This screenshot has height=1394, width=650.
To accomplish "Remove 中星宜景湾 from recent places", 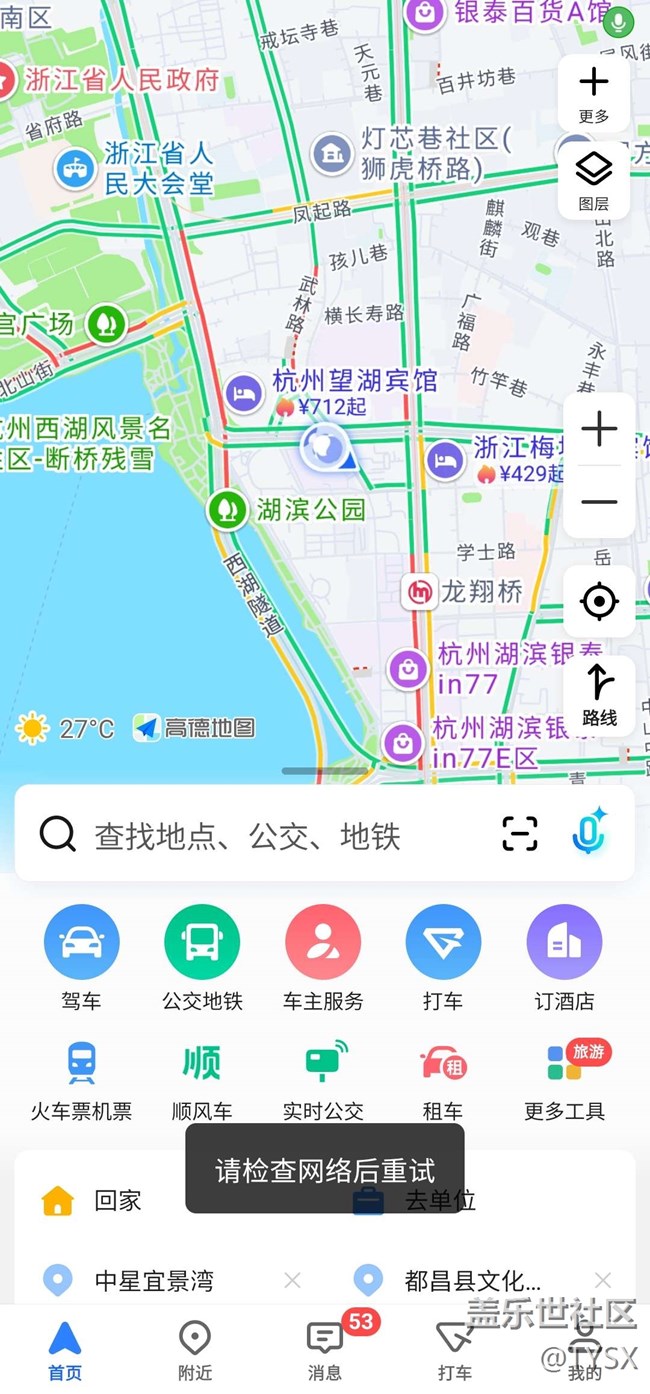I will click(292, 1280).
